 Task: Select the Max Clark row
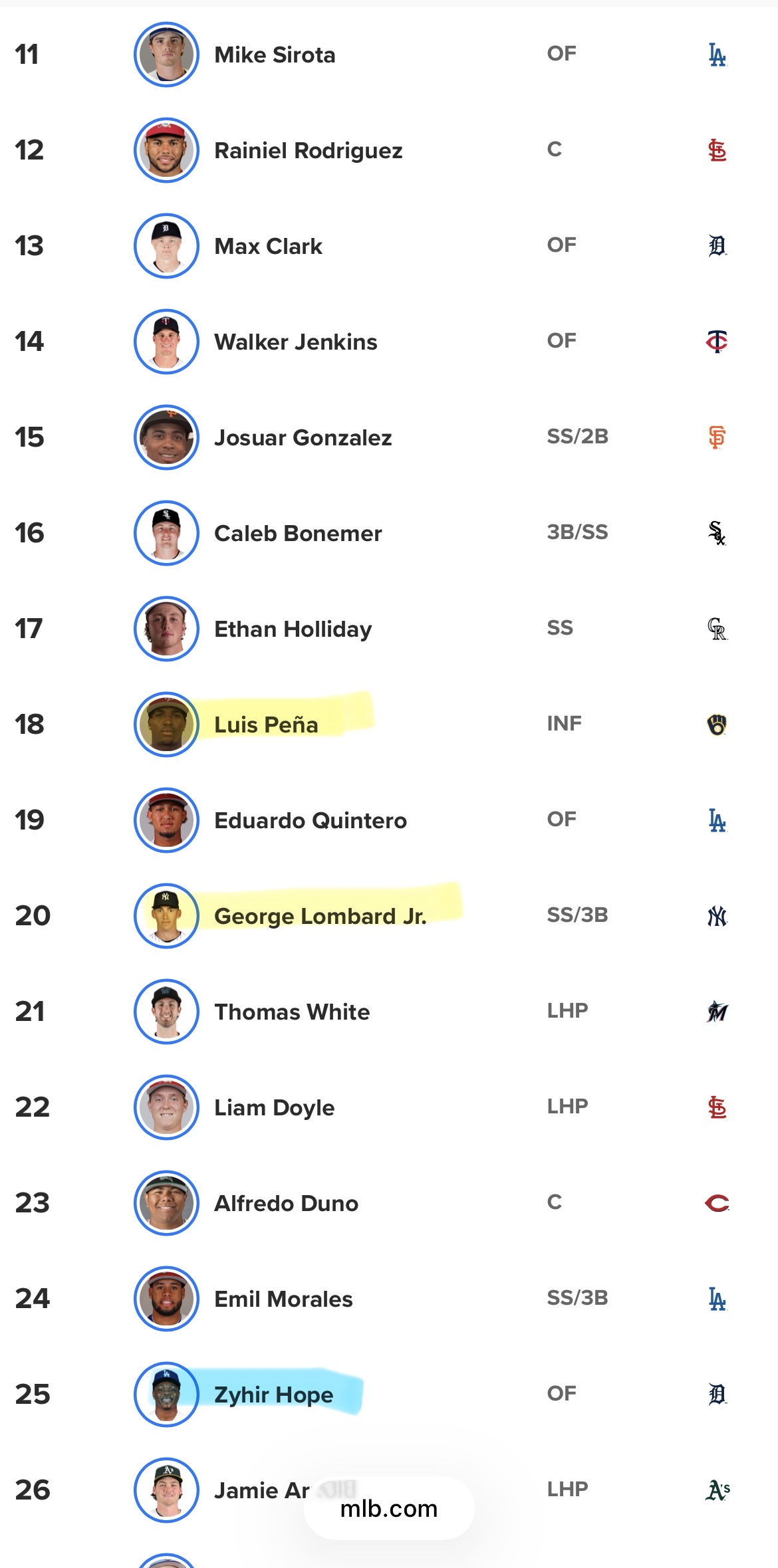(389, 246)
